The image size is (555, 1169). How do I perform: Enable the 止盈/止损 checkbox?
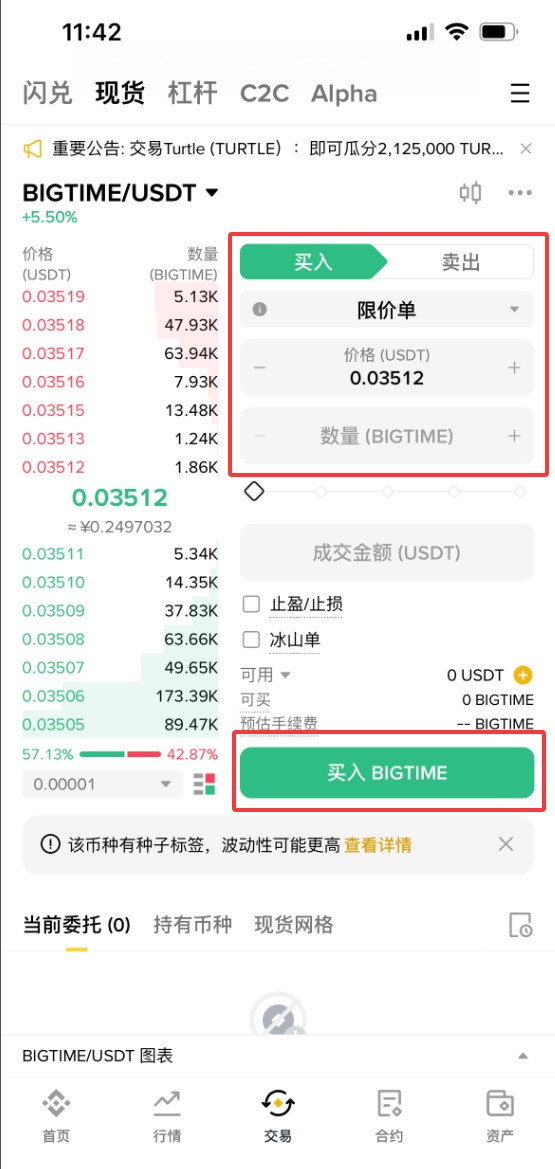tap(252, 603)
